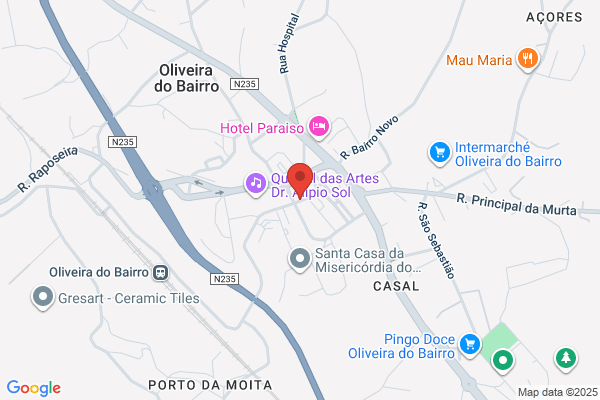Open the Quartel das Artes music venue pin
The width and height of the screenshot is (600, 400).
pyautogui.click(x=256, y=184)
